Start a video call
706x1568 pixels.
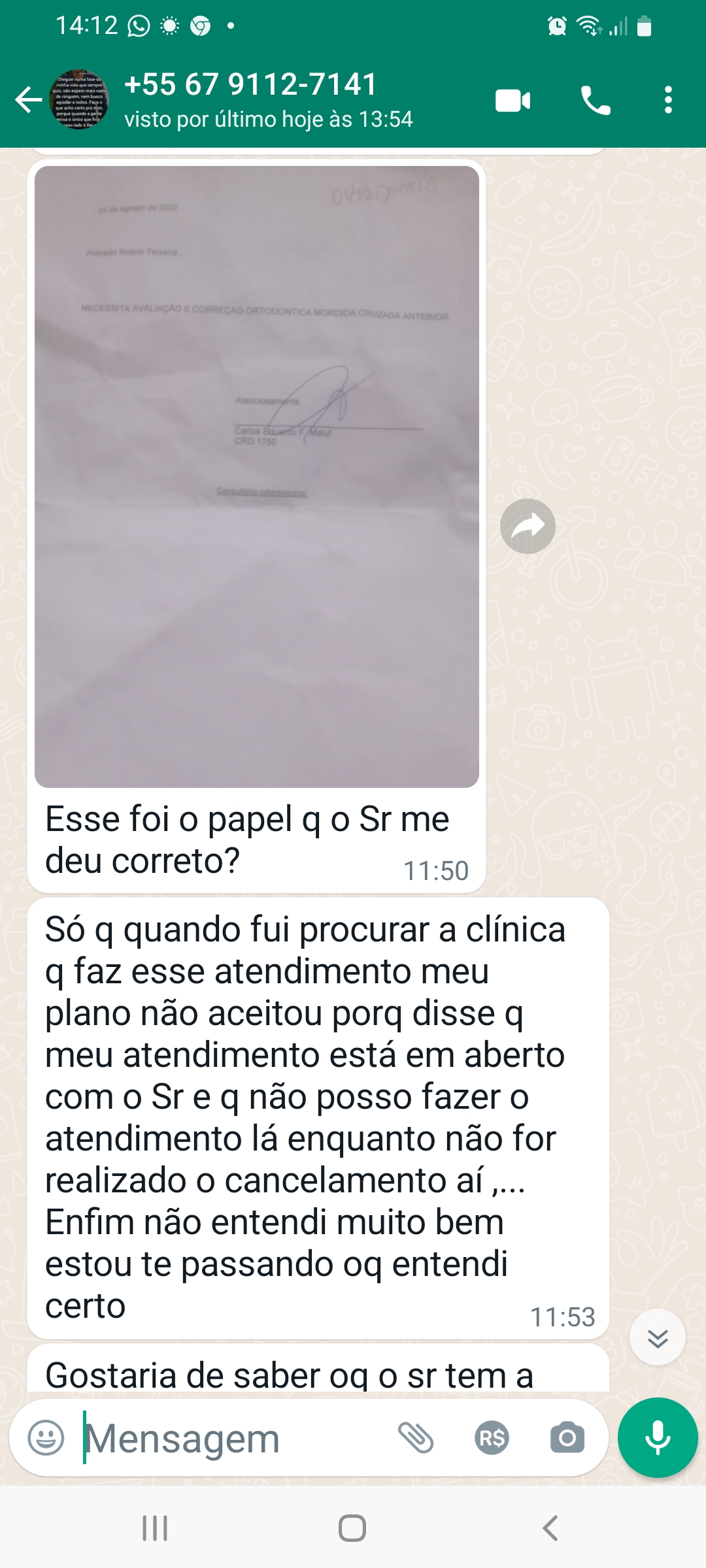pyautogui.click(x=513, y=101)
